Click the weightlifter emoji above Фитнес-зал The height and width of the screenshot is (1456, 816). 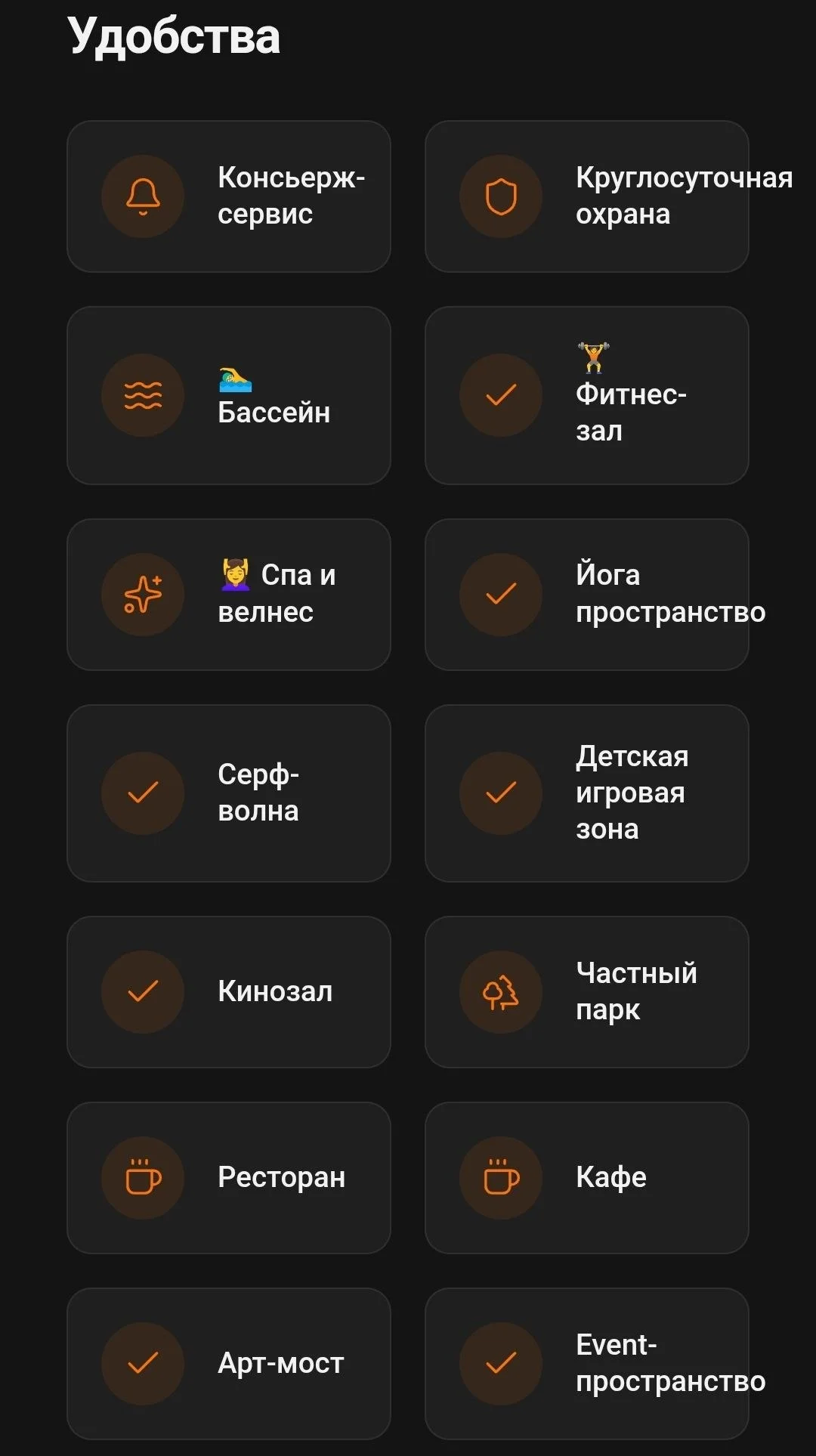coord(593,355)
